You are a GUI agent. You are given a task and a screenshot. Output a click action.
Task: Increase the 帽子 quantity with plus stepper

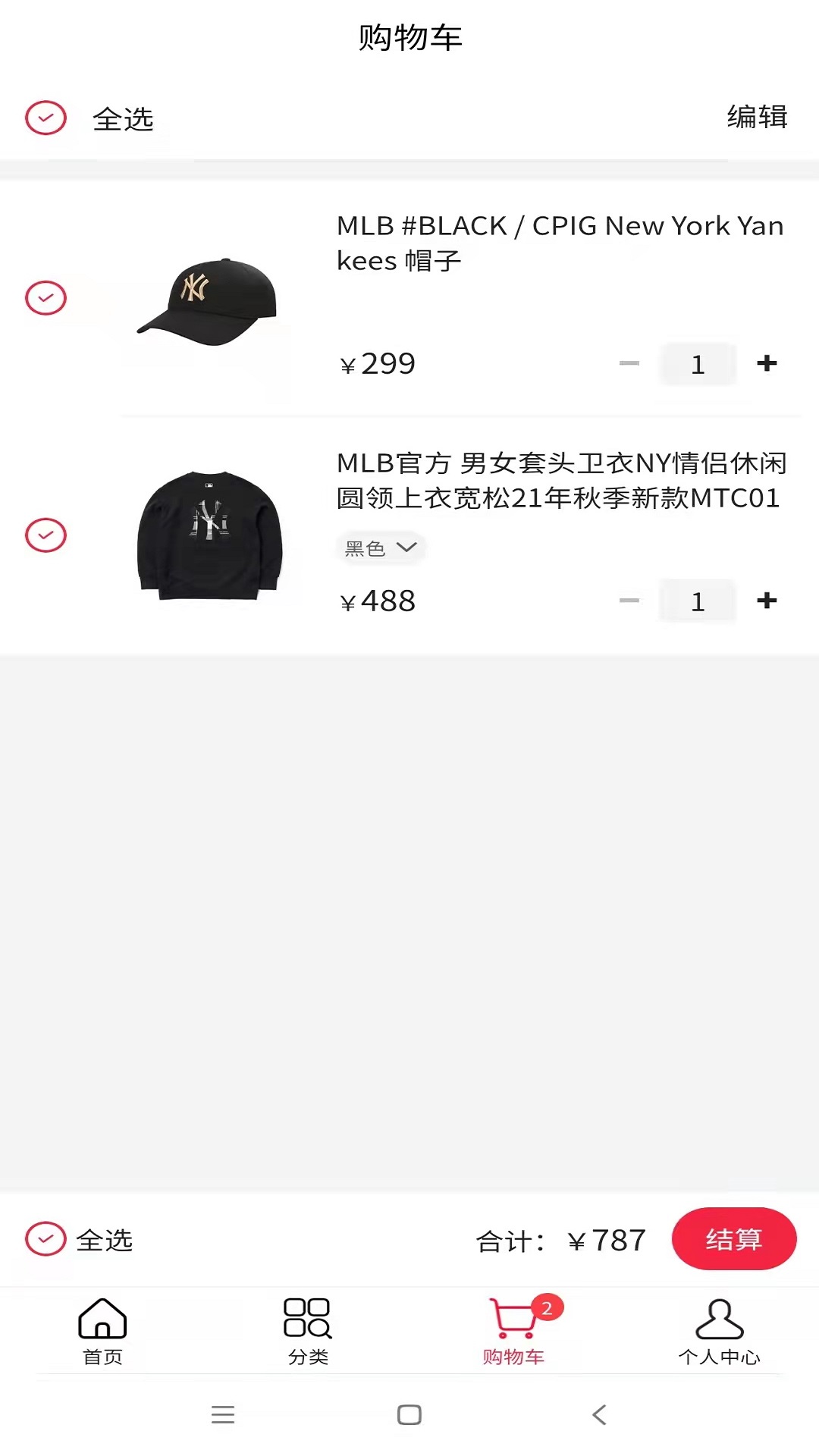point(767,364)
